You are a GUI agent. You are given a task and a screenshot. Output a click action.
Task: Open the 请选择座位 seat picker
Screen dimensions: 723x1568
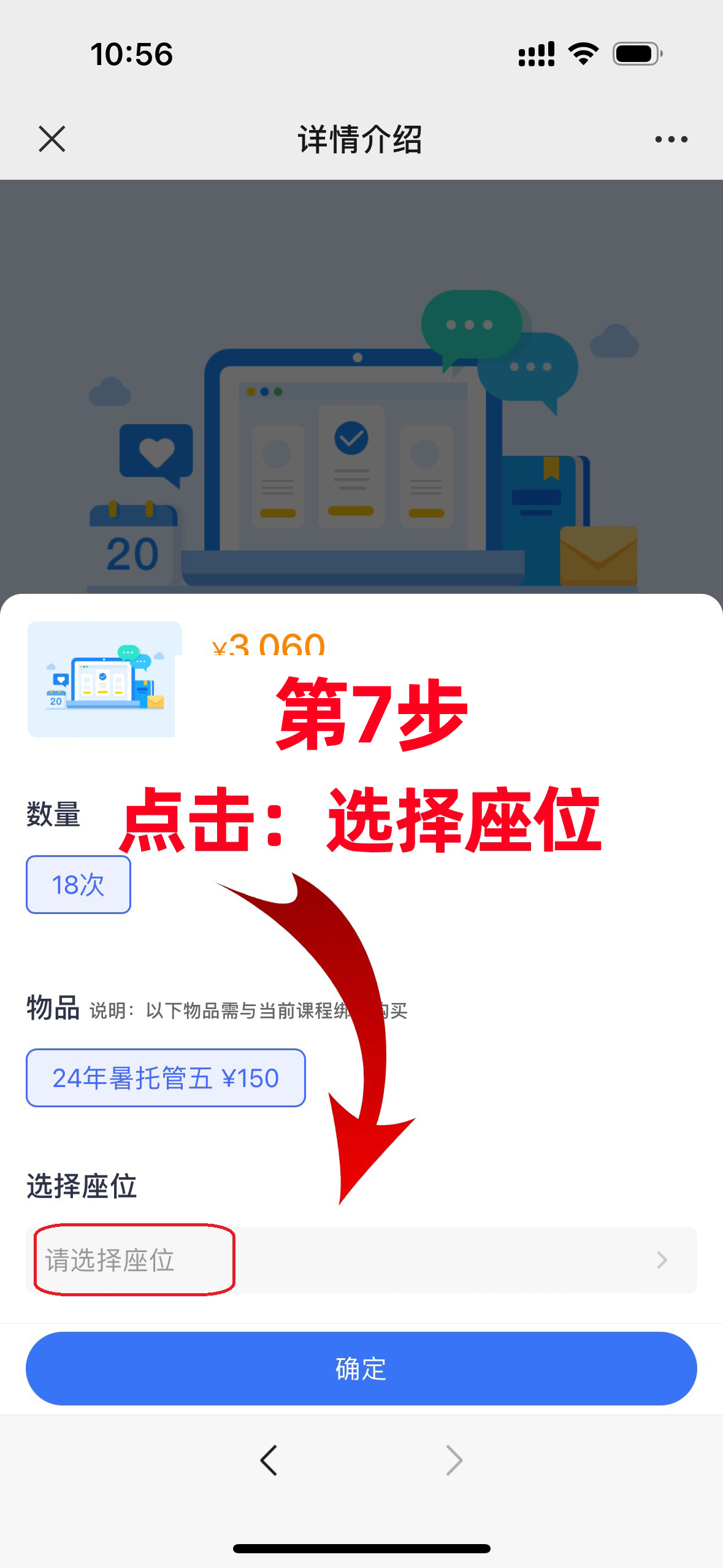click(362, 1260)
